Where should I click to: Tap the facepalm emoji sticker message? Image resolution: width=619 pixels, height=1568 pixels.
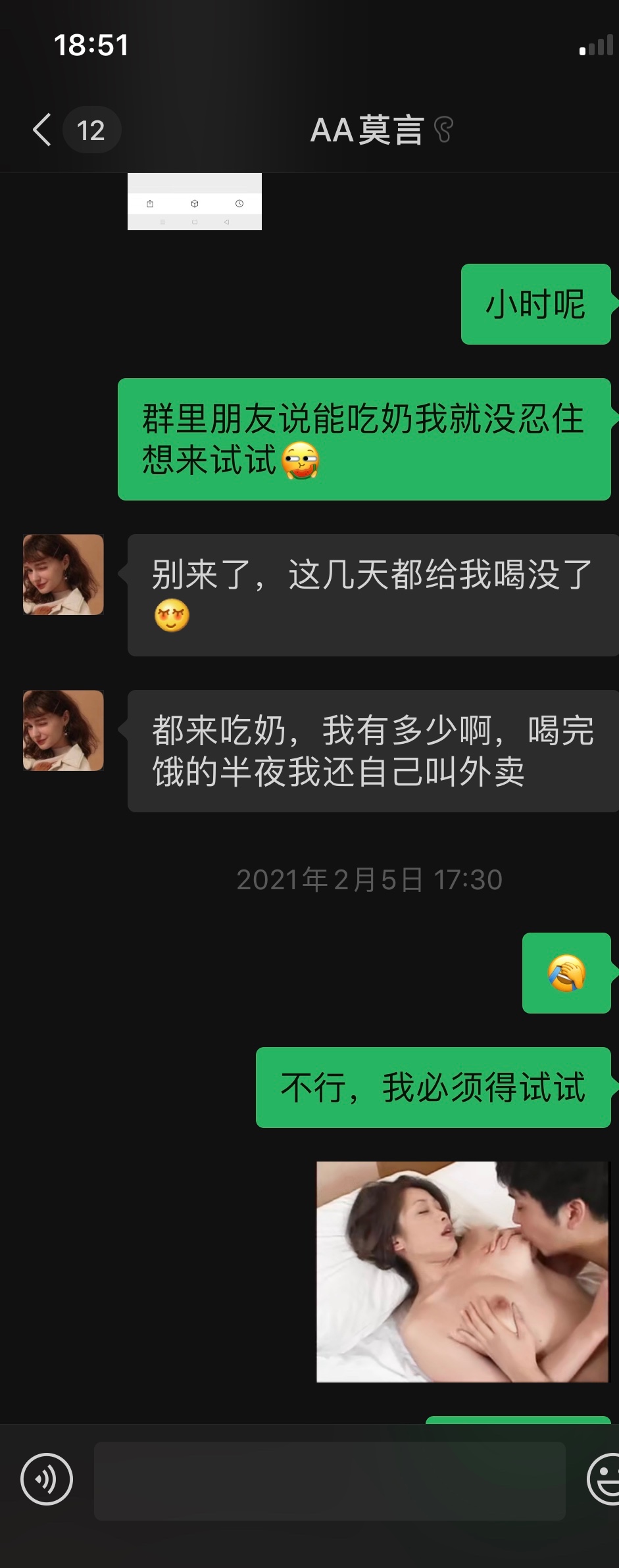(567, 973)
